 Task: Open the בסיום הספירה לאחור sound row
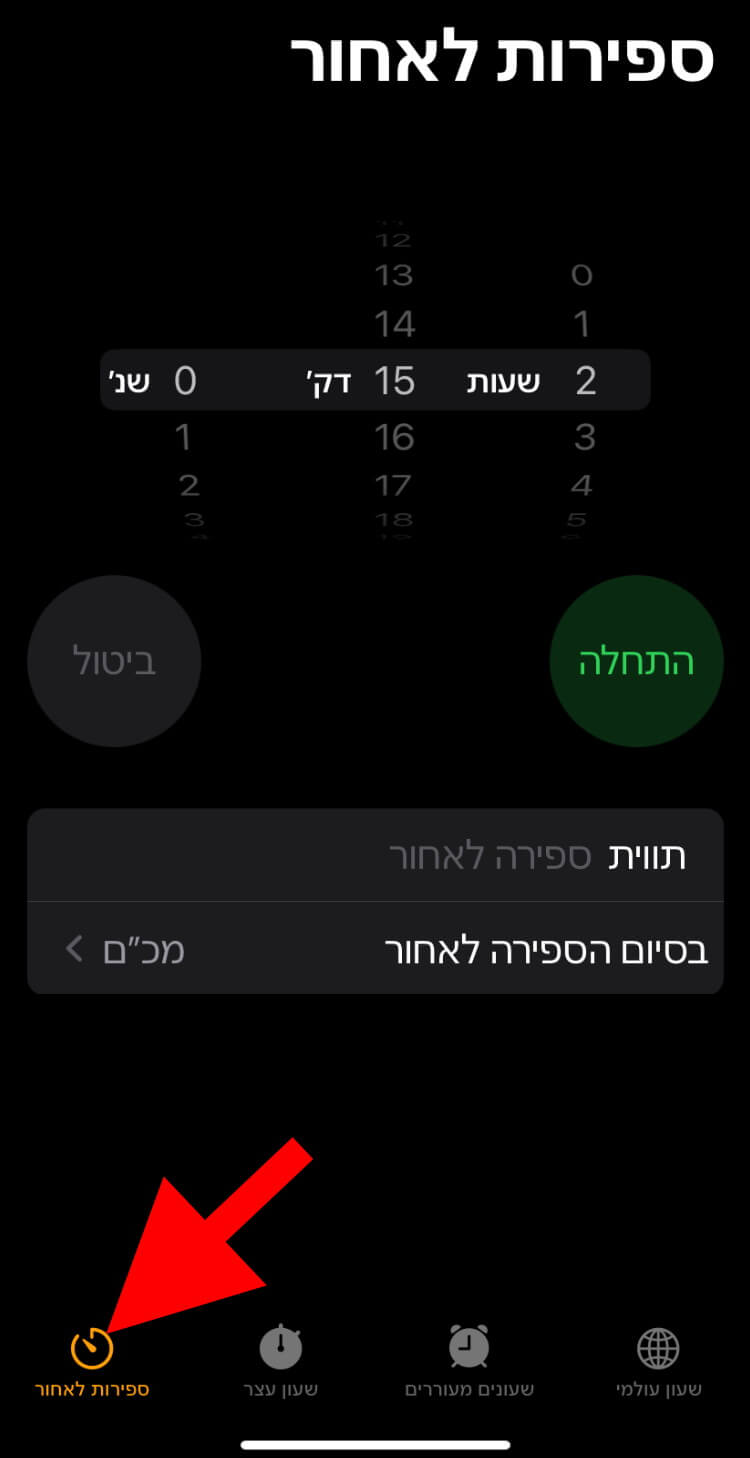375,949
